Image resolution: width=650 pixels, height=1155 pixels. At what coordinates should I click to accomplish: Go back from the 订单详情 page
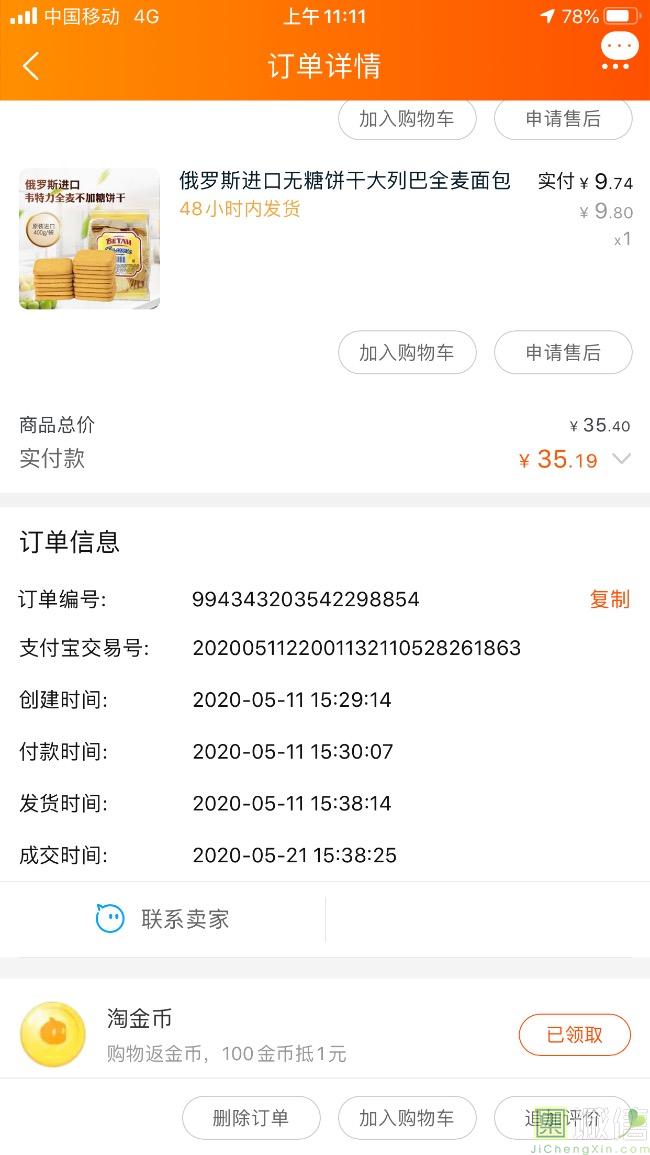coord(31,66)
